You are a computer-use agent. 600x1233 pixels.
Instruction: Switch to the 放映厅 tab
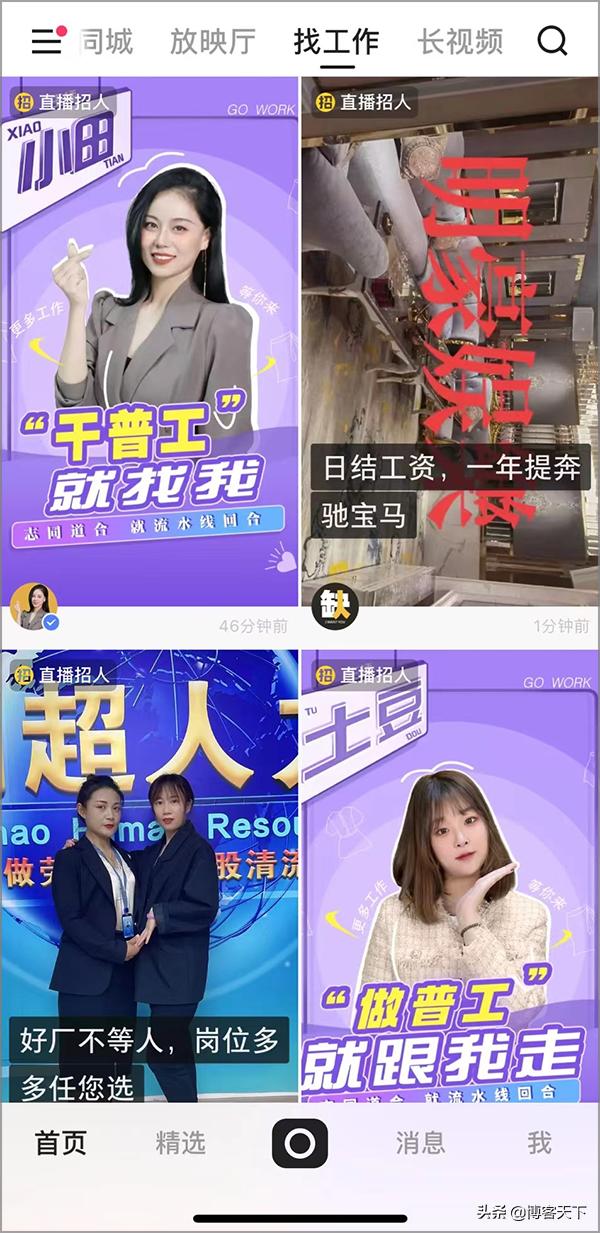tap(212, 41)
